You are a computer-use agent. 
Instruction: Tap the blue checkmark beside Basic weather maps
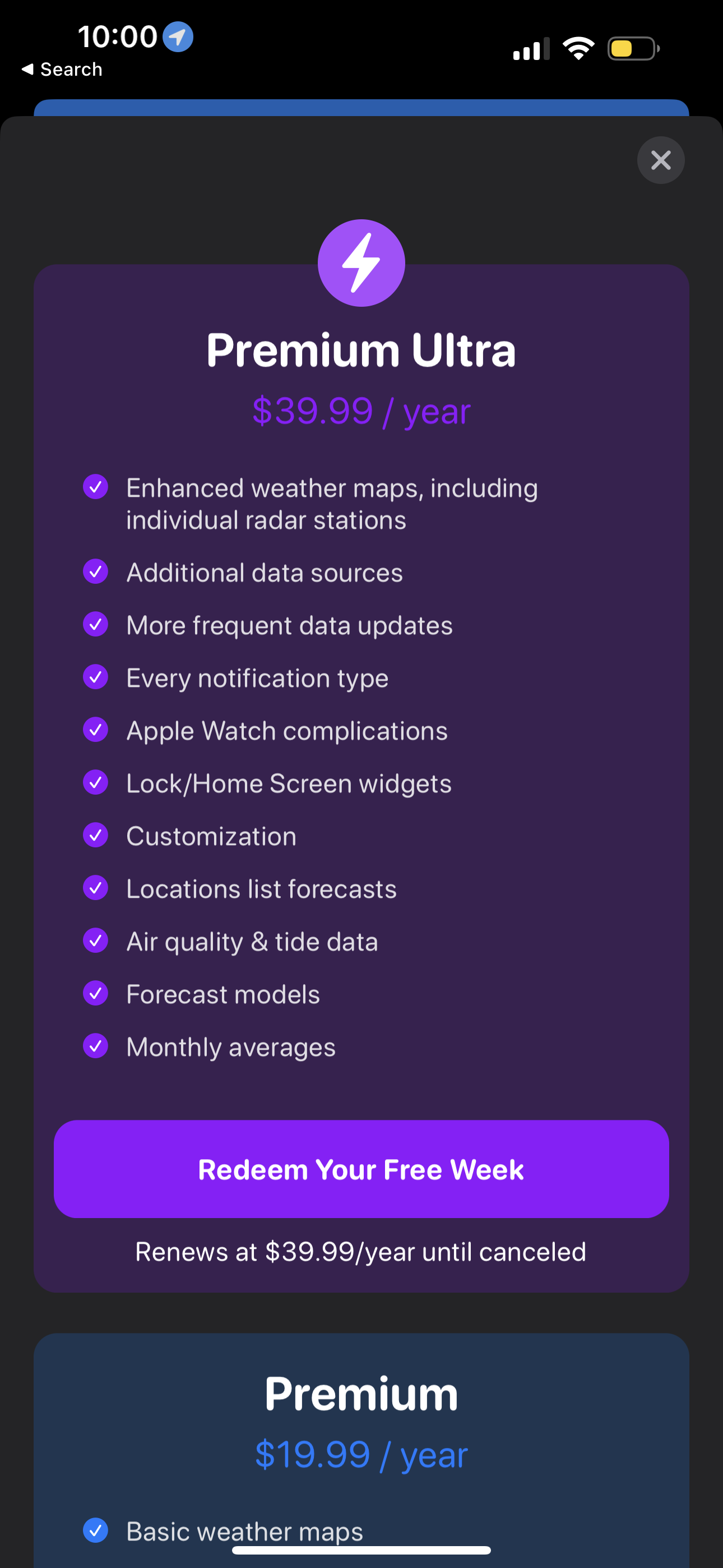pyautogui.click(x=95, y=1530)
